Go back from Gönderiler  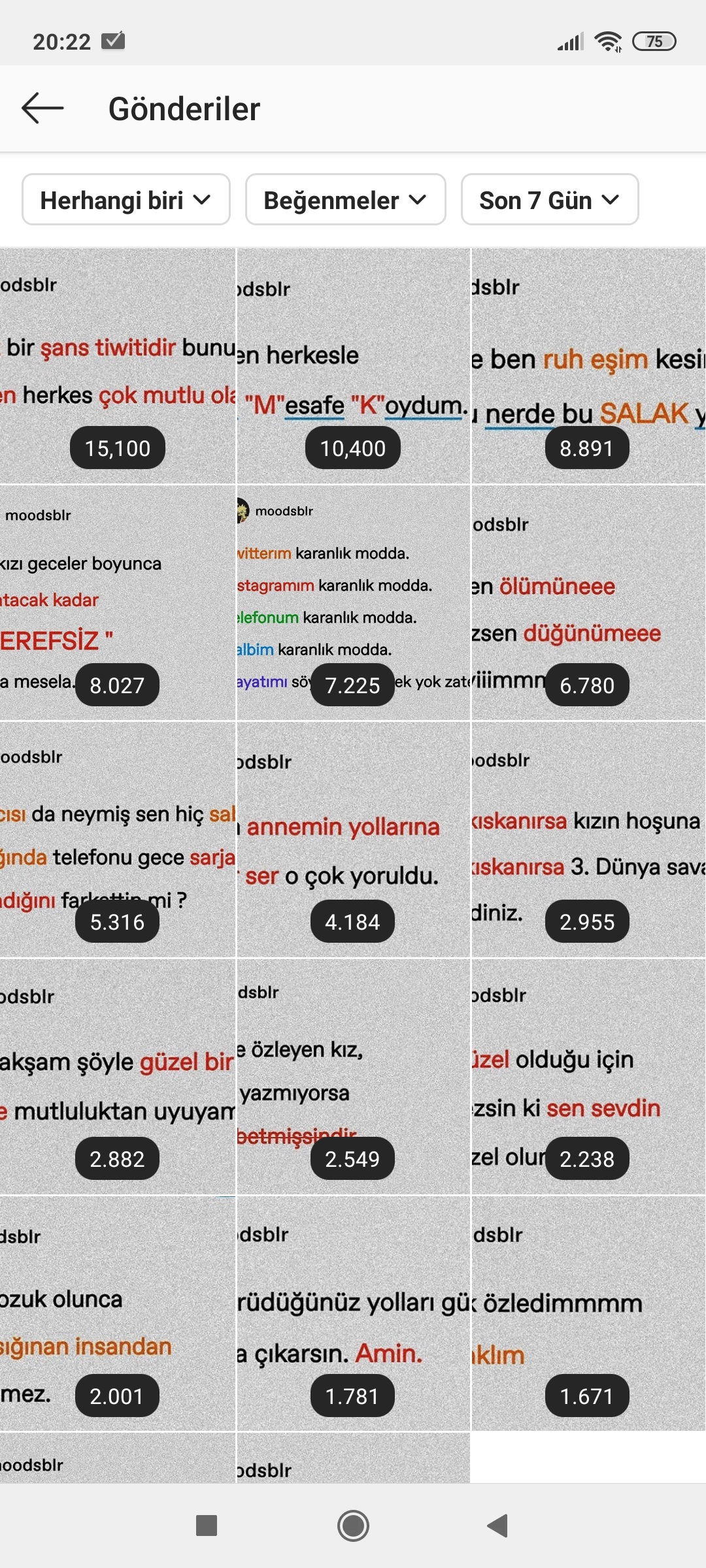(x=42, y=108)
